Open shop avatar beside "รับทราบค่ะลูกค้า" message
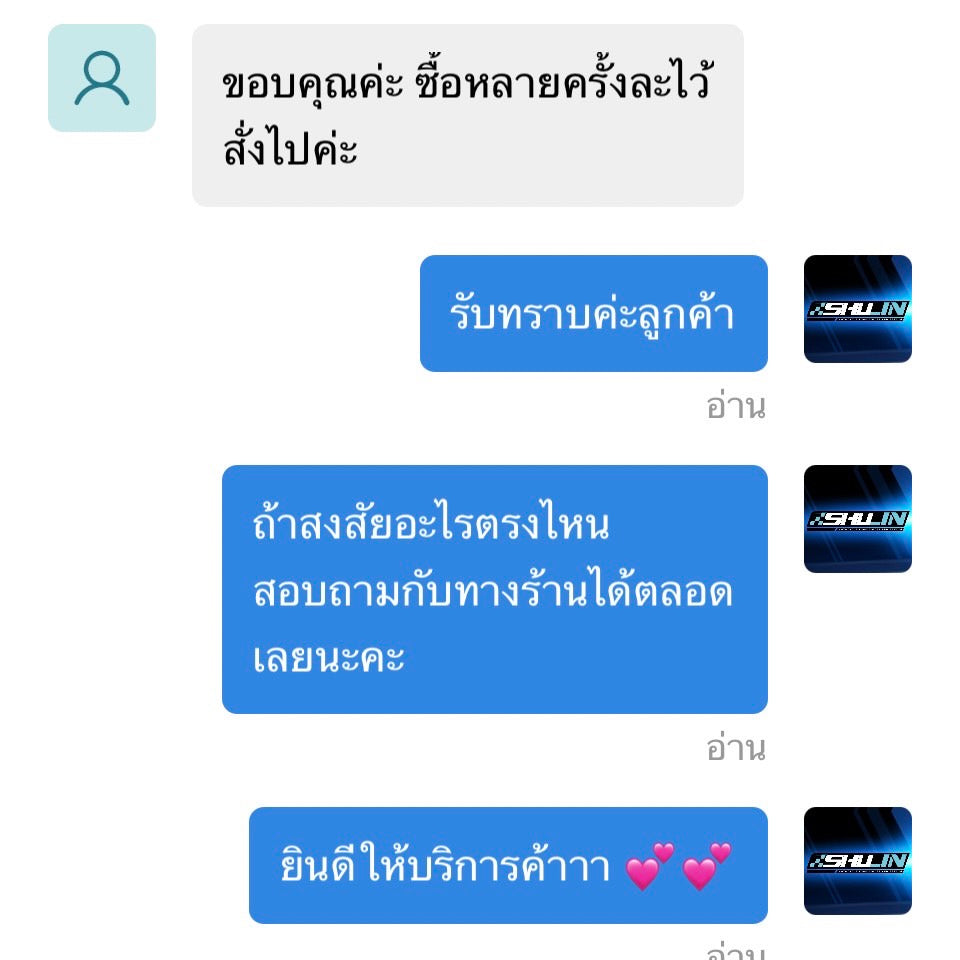Viewport: 960px width, 960px height. coord(857,309)
